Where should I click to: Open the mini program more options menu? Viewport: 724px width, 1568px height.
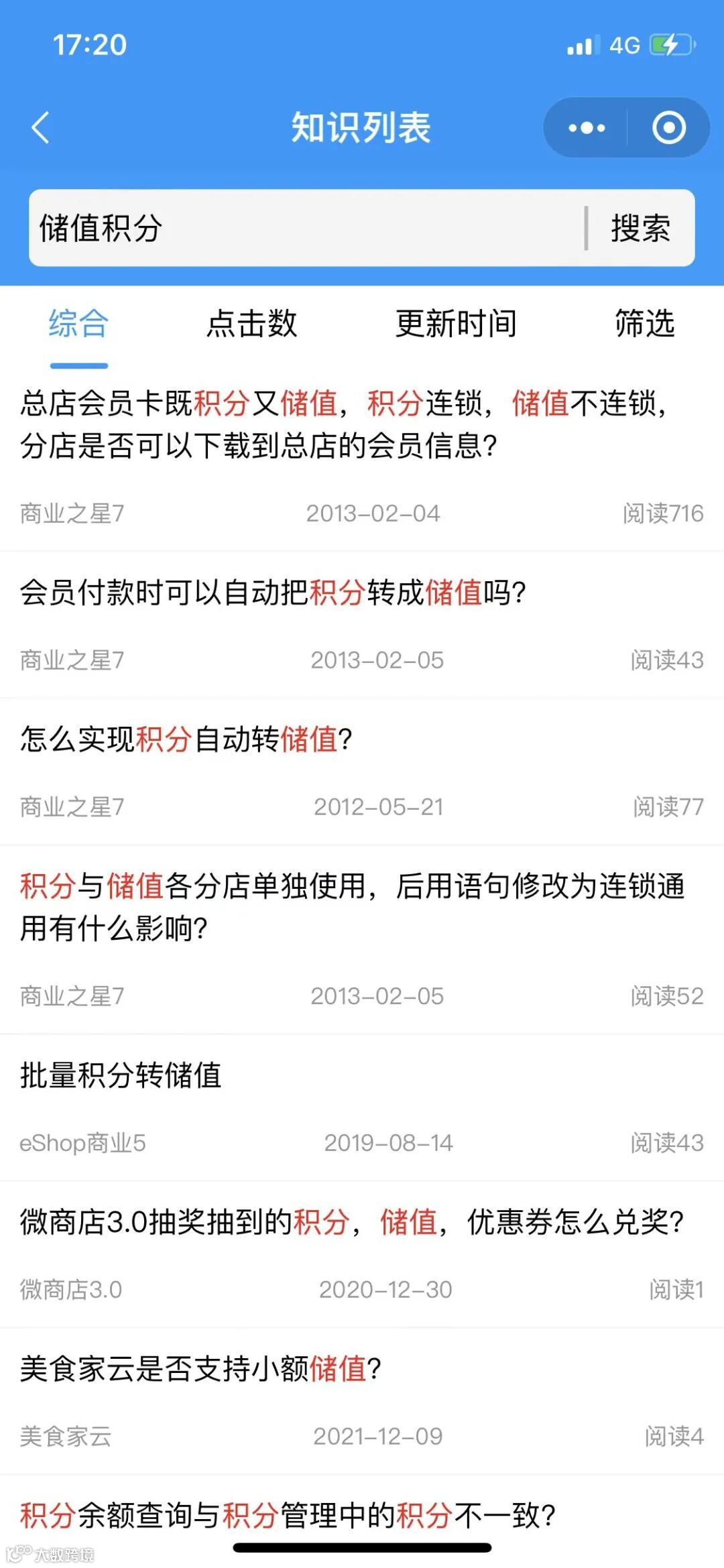[x=587, y=127]
